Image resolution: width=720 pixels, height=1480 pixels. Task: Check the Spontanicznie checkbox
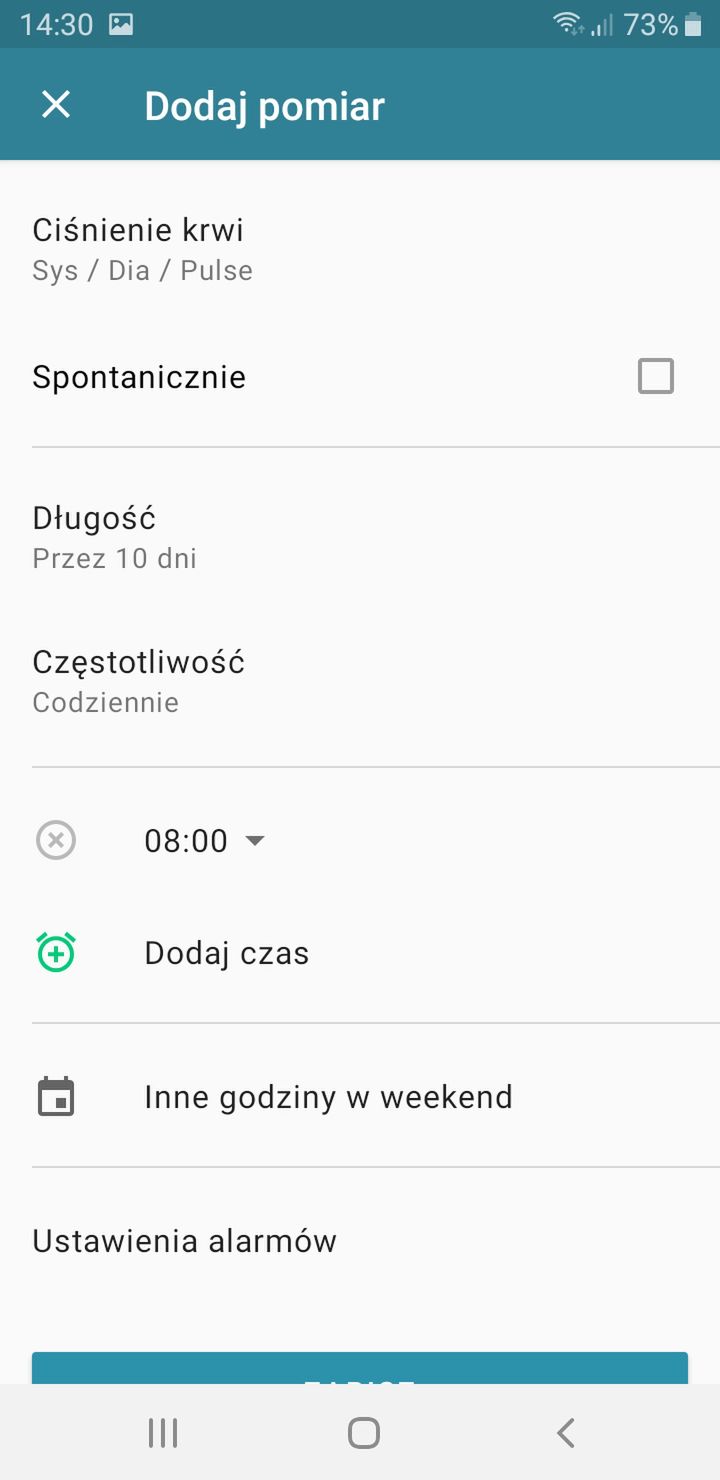(656, 377)
